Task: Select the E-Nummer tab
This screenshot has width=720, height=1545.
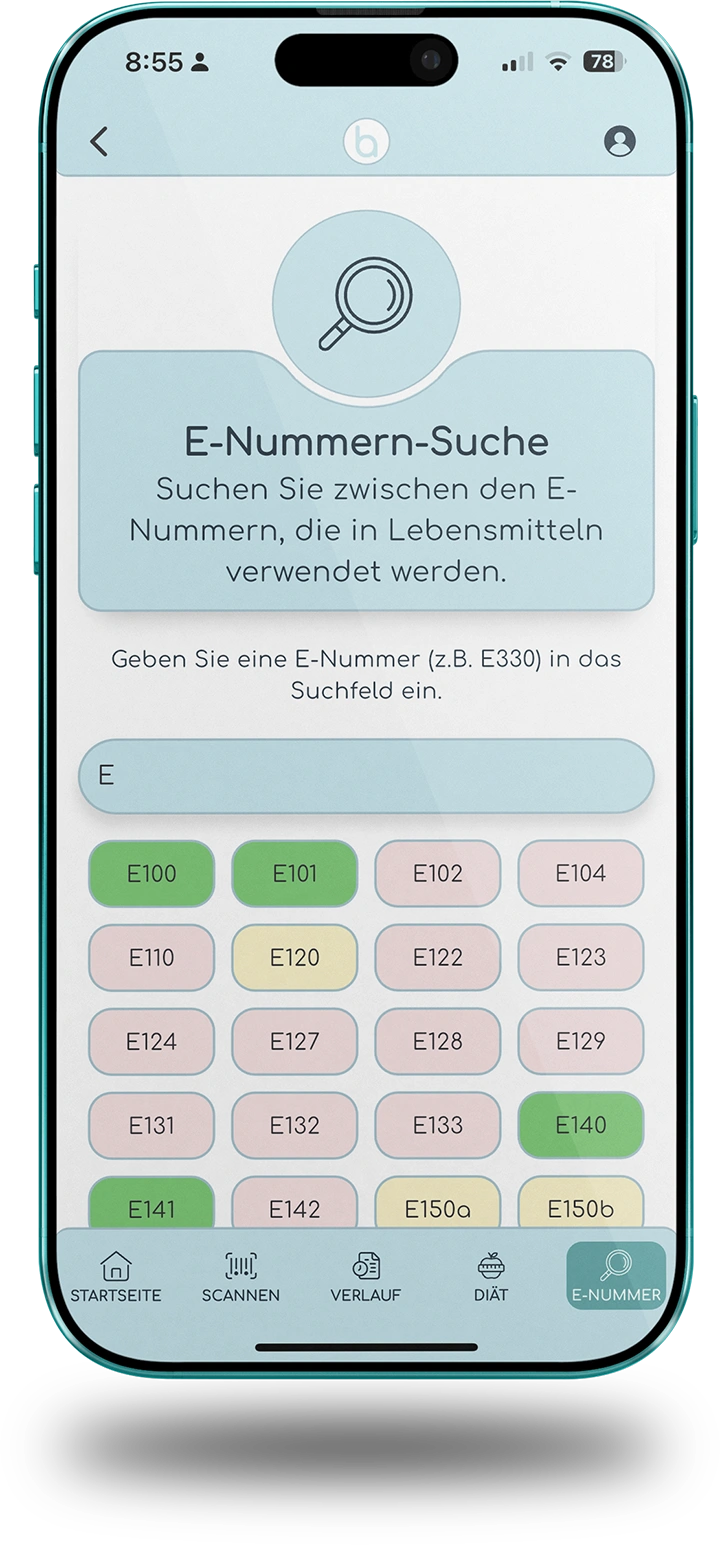Action: coord(616,1277)
